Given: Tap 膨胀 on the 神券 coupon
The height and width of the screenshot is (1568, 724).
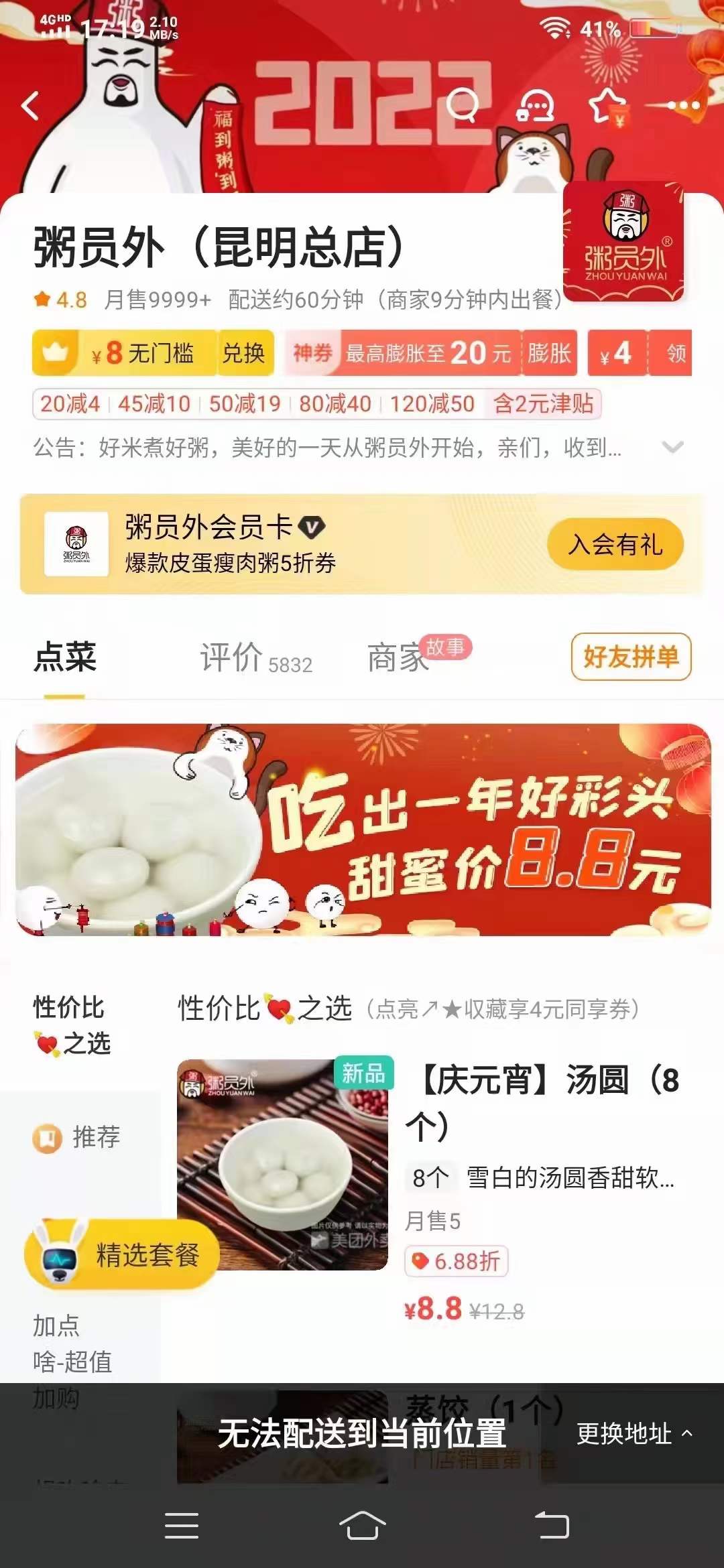Looking at the screenshot, I should coord(548,353).
